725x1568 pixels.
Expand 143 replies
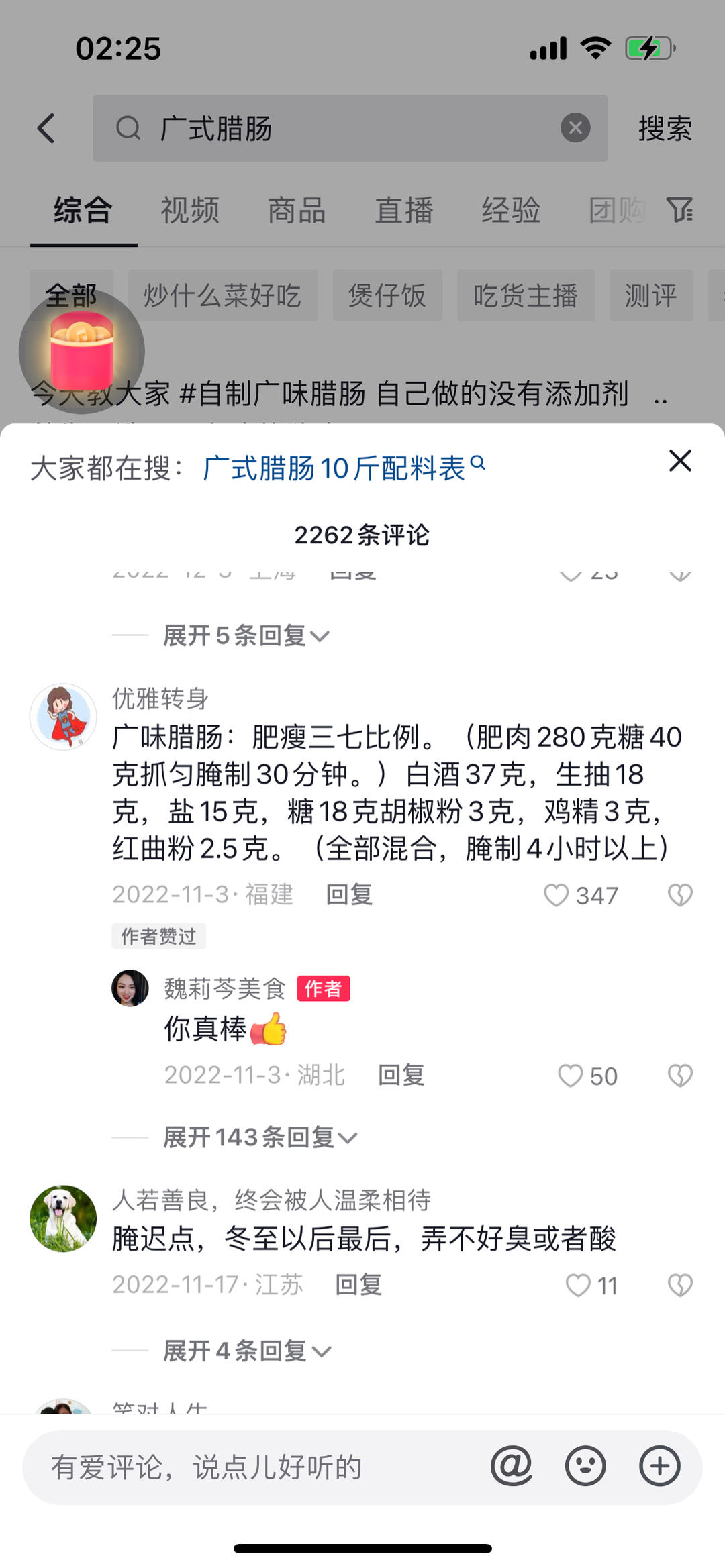click(260, 1137)
